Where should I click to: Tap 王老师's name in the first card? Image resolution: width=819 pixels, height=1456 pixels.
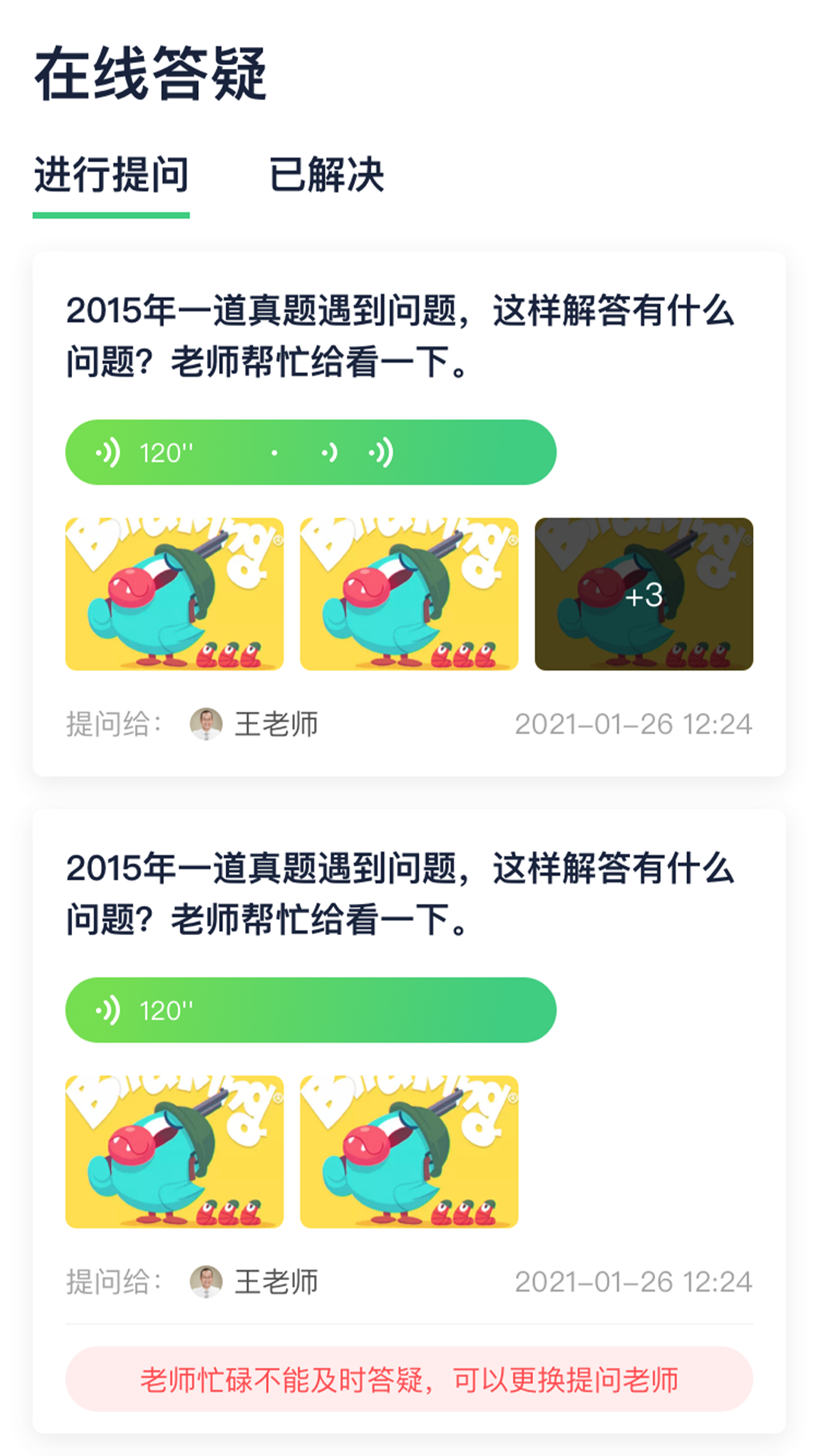[276, 726]
